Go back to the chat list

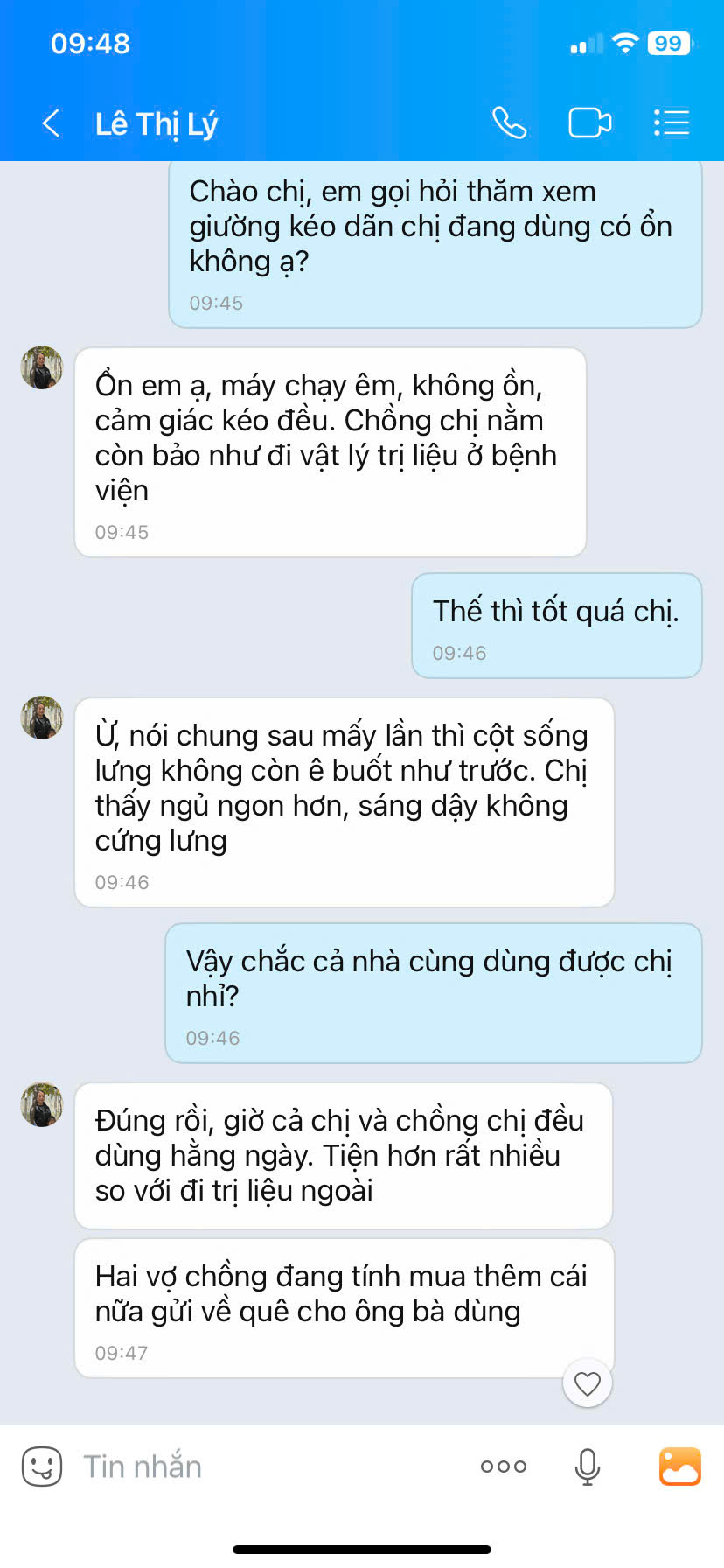click(x=52, y=123)
